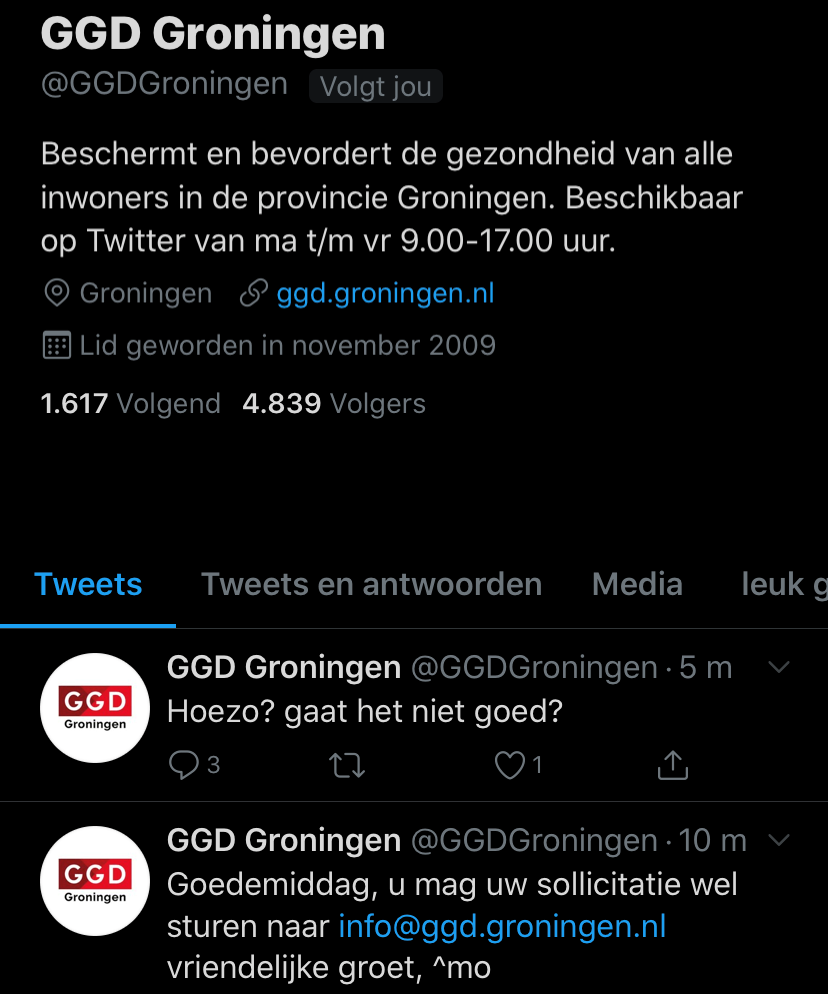Screen dimensions: 828x994
Task: Open the info@ggd.groningen.nl email link
Action: (502, 926)
